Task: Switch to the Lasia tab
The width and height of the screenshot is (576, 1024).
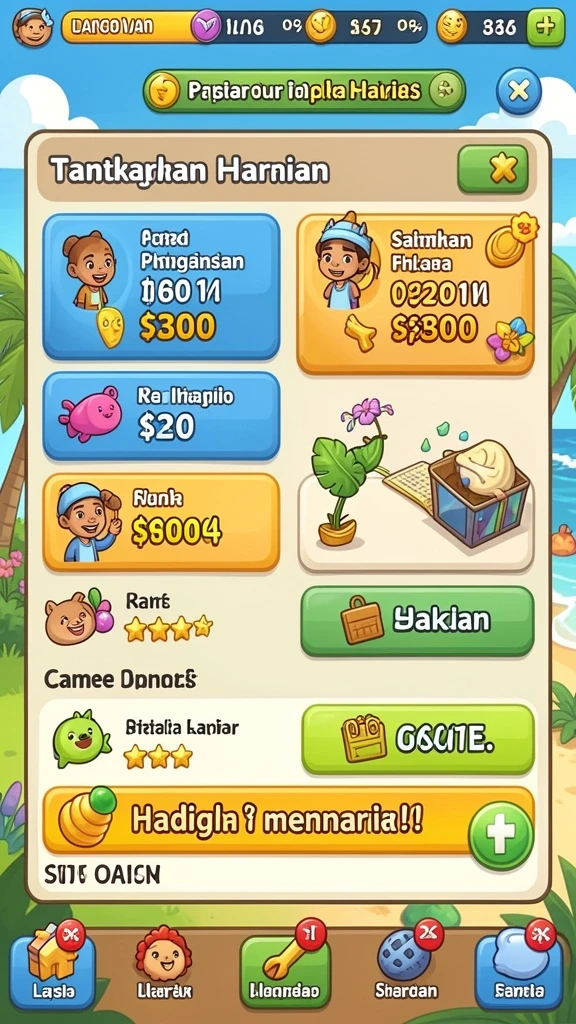Action: (x=52, y=964)
